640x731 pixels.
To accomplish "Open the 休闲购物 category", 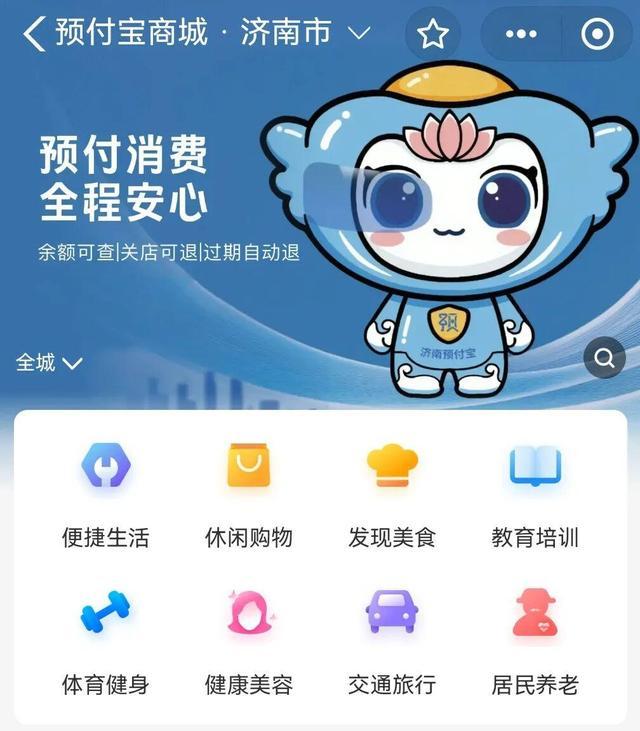I will pos(249,495).
